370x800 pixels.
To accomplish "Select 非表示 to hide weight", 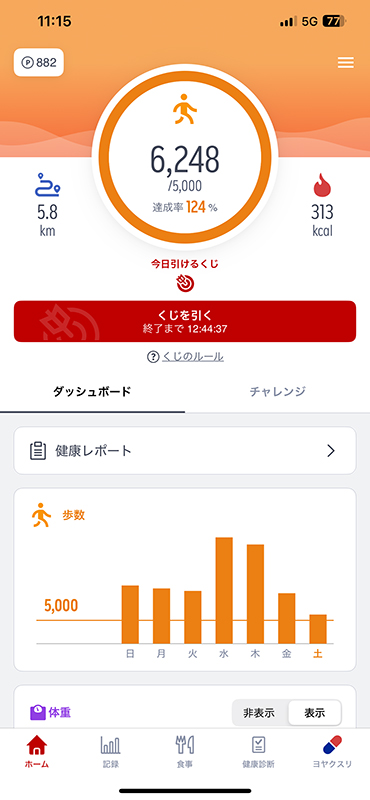I will 259,713.
